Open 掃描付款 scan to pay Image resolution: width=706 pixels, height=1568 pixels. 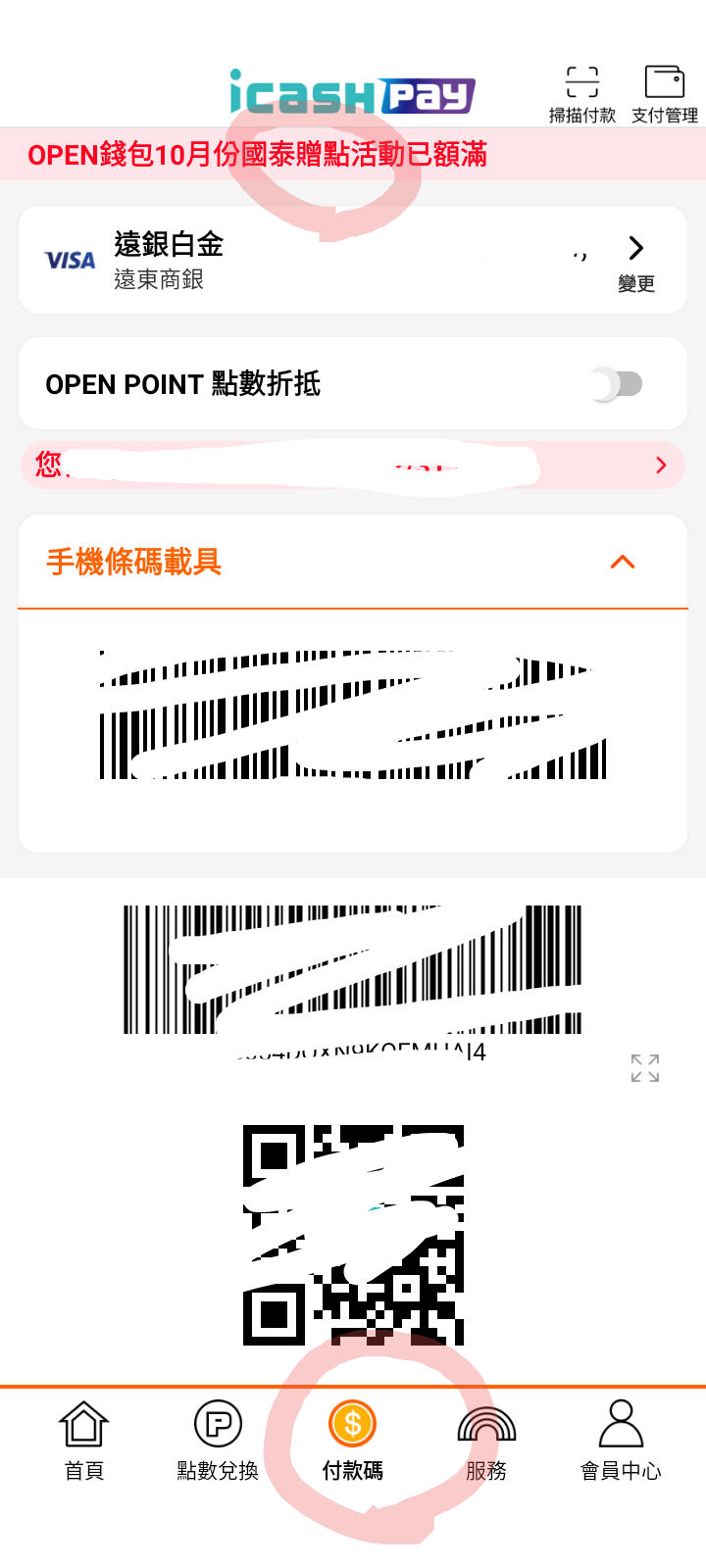[x=581, y=94]
